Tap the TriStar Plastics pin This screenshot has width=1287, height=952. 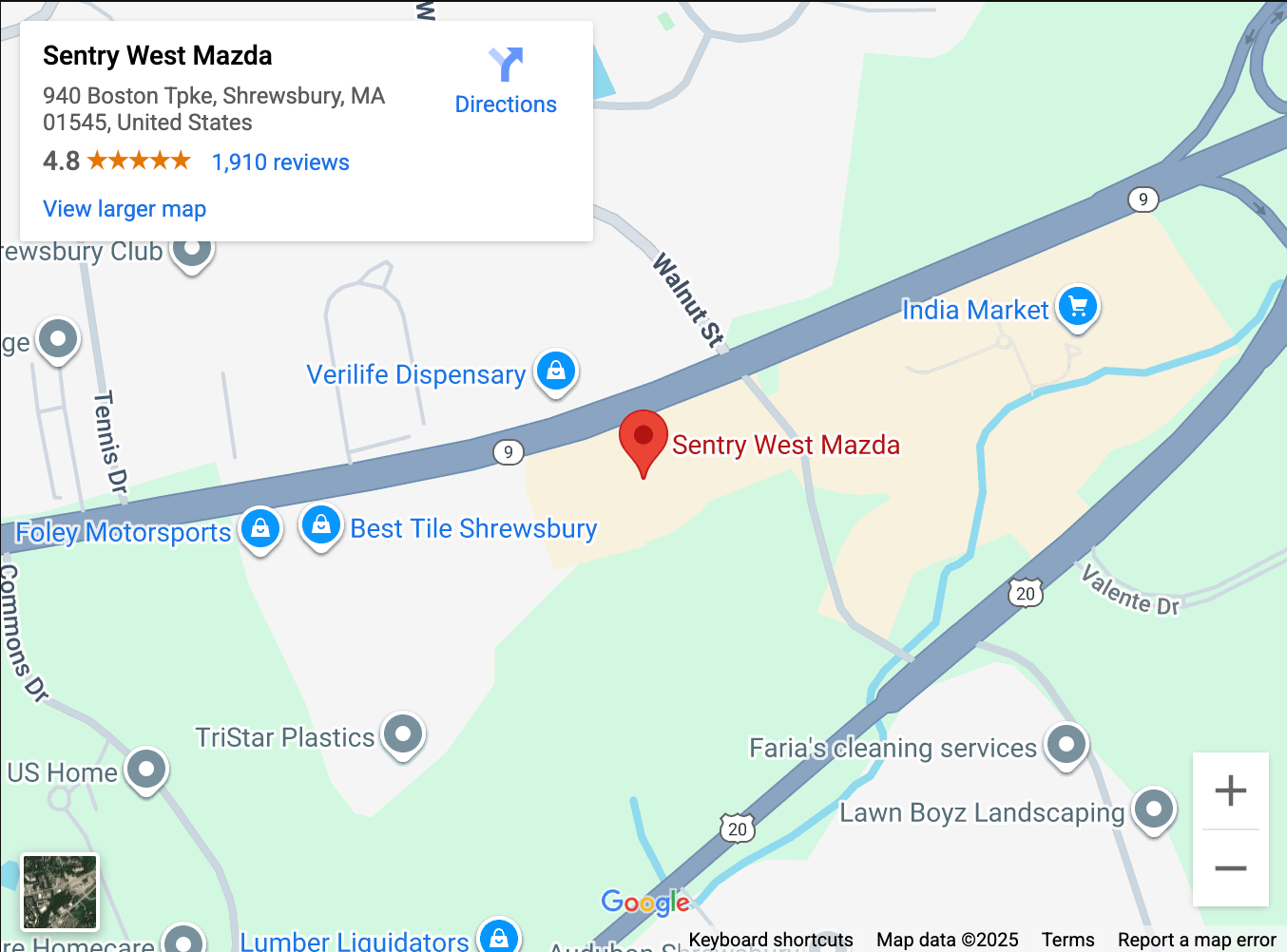(403, 734)
